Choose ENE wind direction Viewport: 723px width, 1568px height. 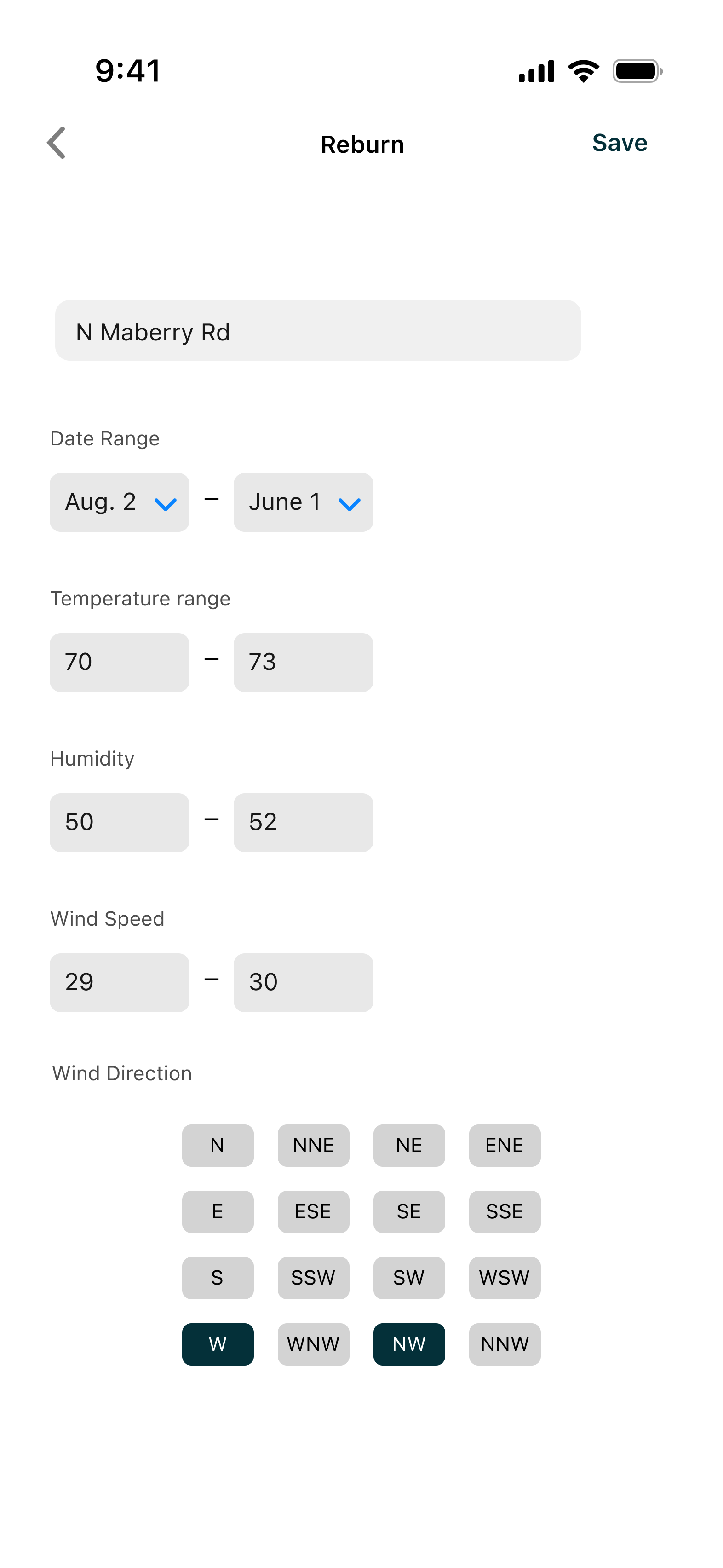point(505,1146)
